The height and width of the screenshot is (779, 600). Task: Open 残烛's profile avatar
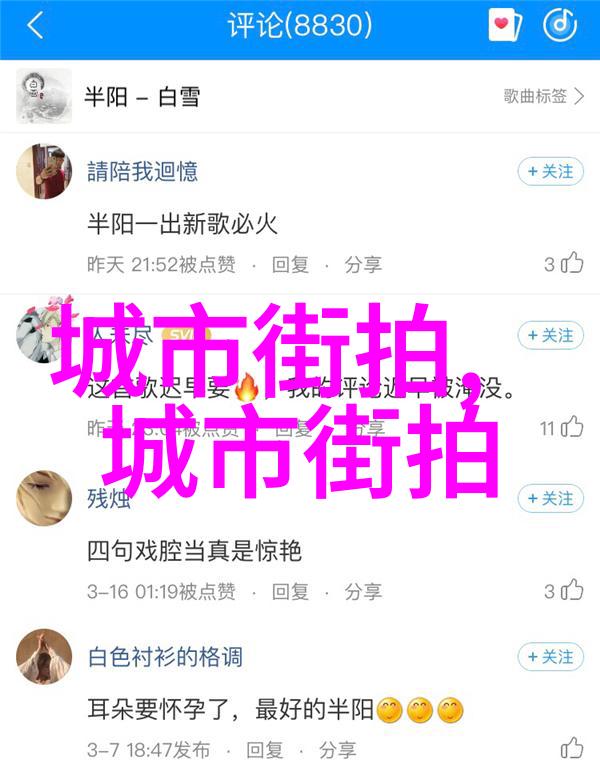pyautogui.click(x=44, y=498)
